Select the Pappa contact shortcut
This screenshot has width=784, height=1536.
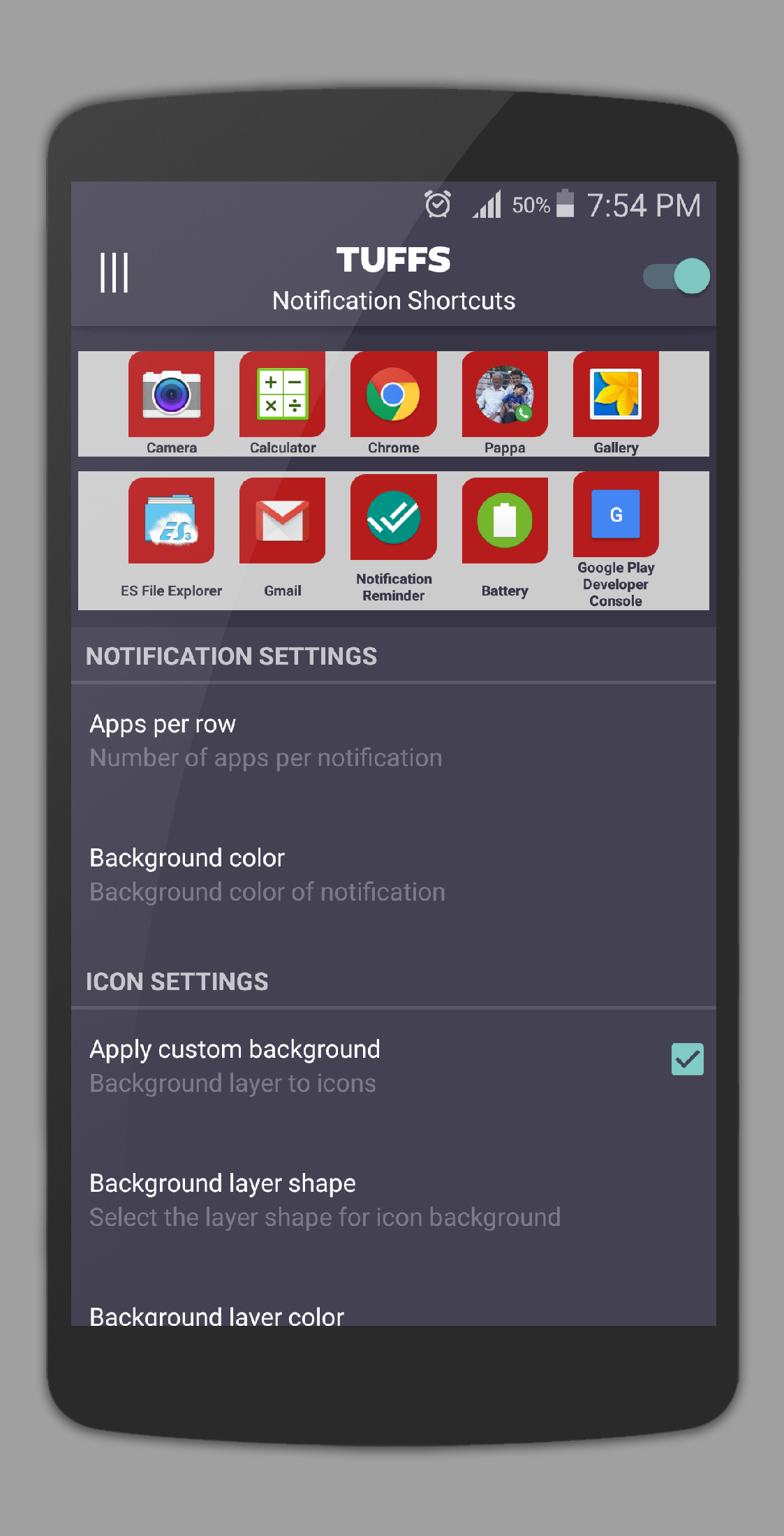click(505, 404)
